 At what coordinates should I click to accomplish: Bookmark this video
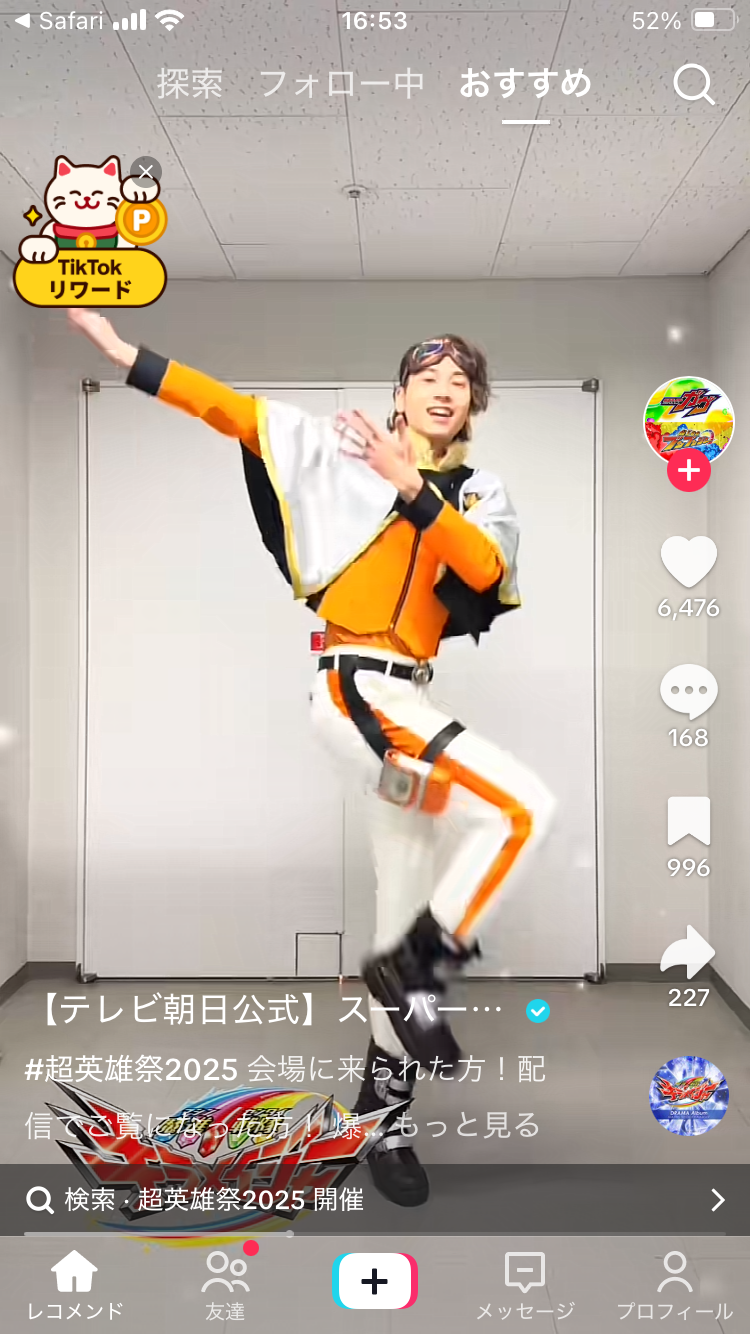click(689, 822)
